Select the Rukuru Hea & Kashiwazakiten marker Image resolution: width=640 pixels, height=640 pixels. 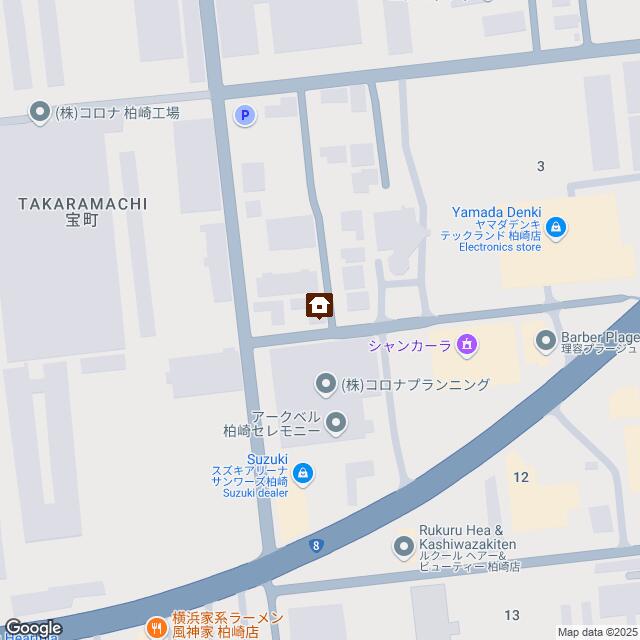[x=404, y=546]
